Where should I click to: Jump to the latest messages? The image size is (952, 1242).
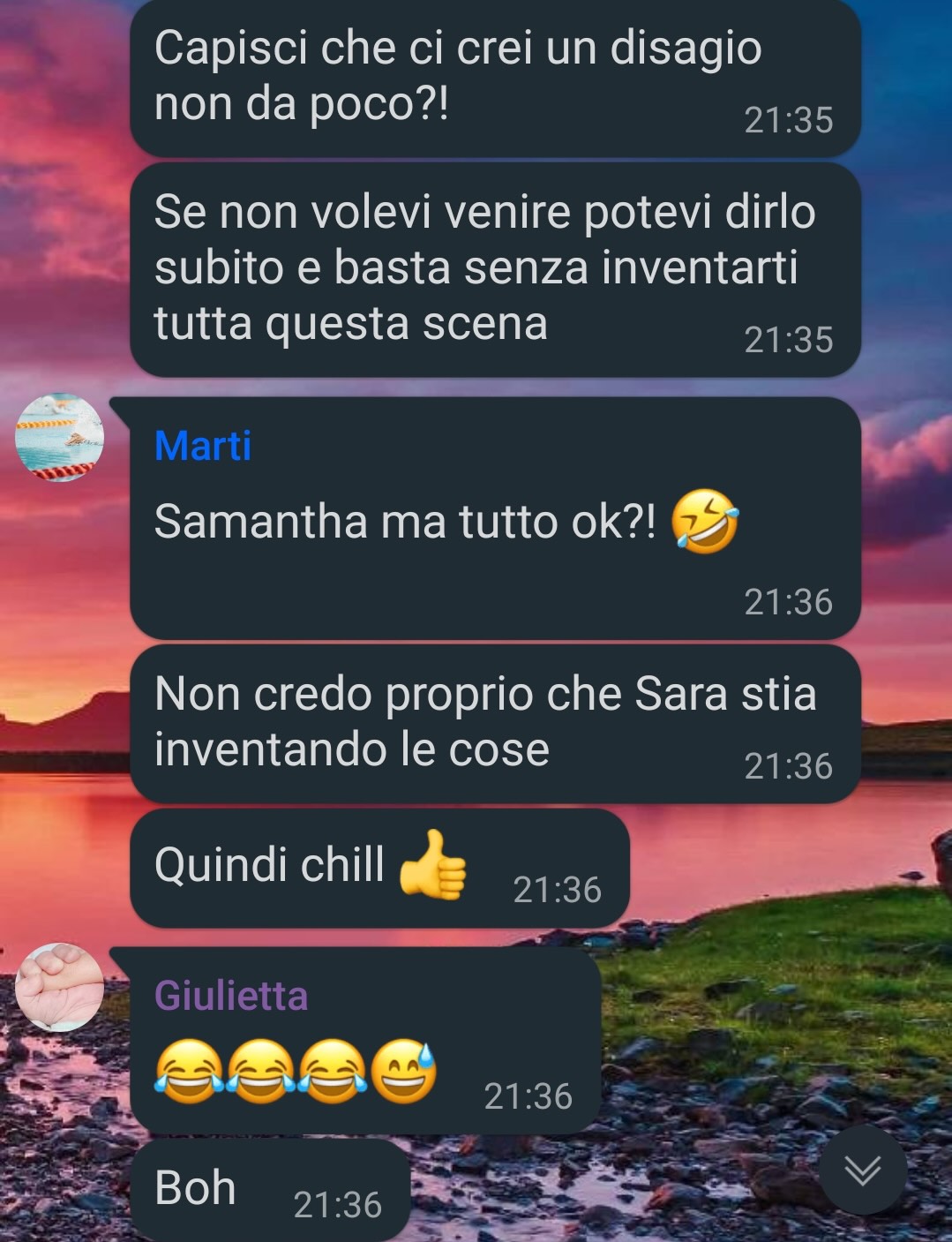click(x=862, y=1170)
